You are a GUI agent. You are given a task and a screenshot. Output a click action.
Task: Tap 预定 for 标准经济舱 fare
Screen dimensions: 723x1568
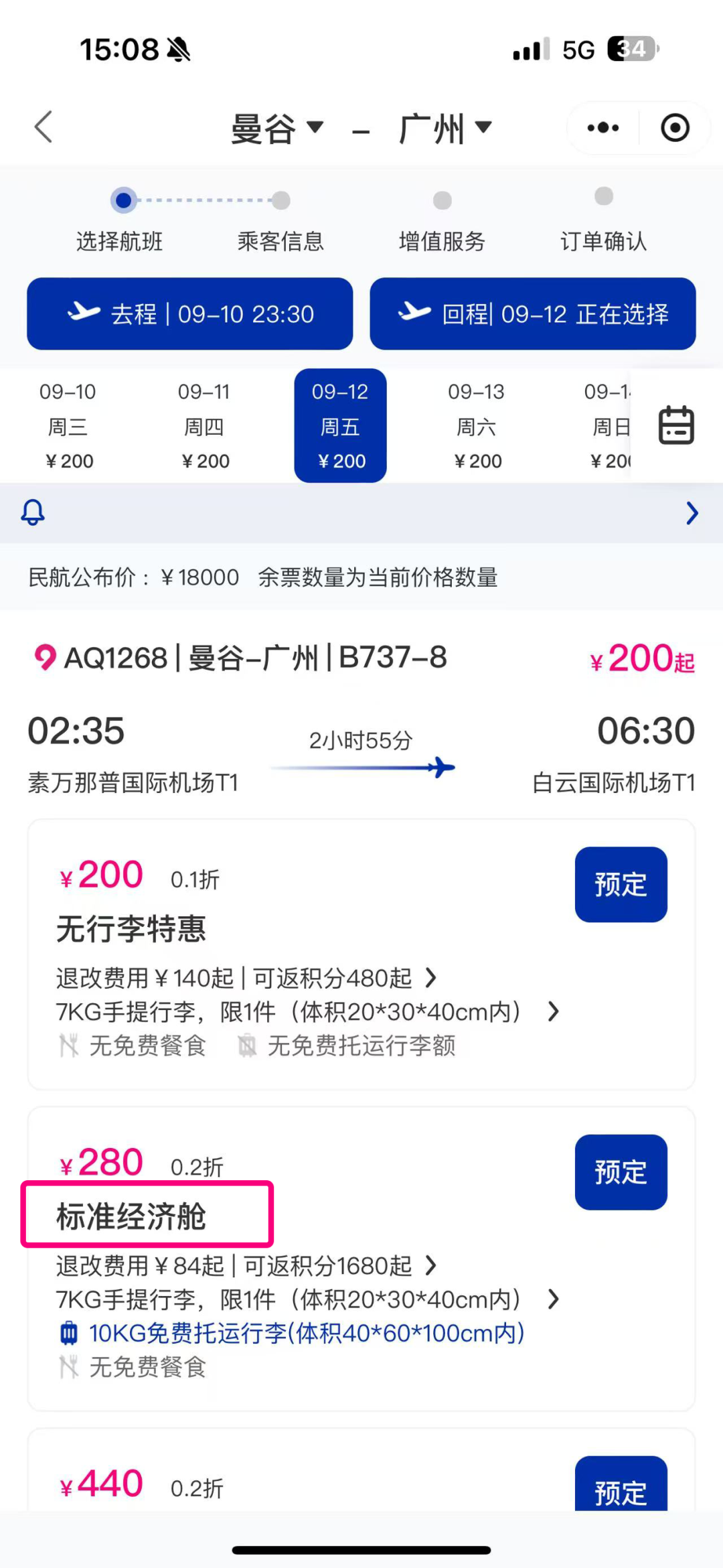[x=621, y=1173]
